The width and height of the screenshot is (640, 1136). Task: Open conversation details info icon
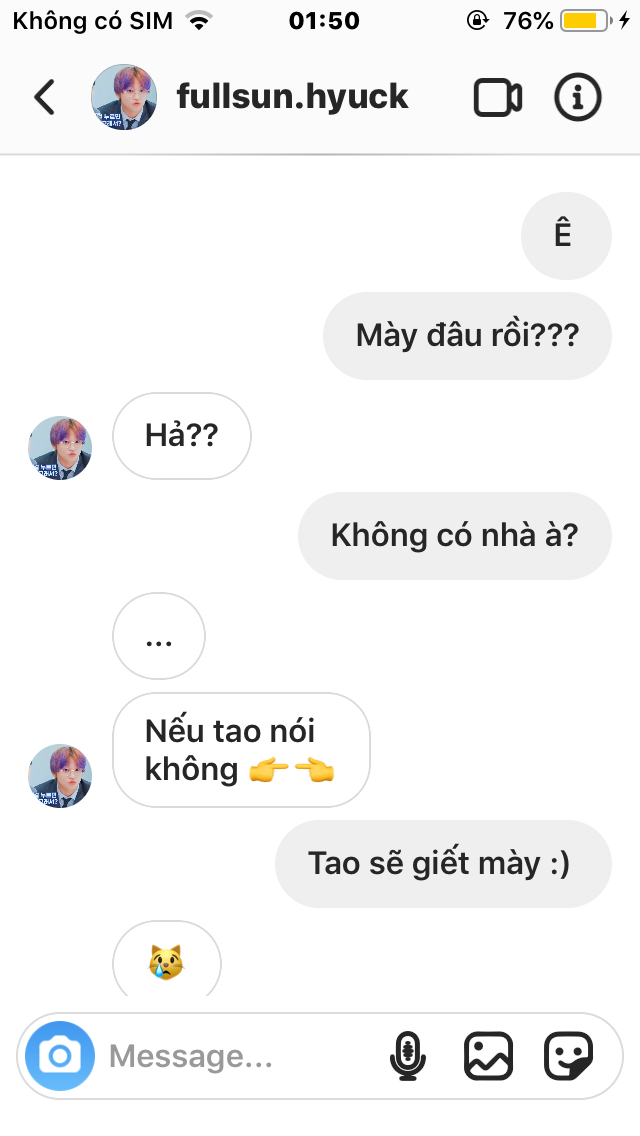pyautogui.click(x=577, y=97)
